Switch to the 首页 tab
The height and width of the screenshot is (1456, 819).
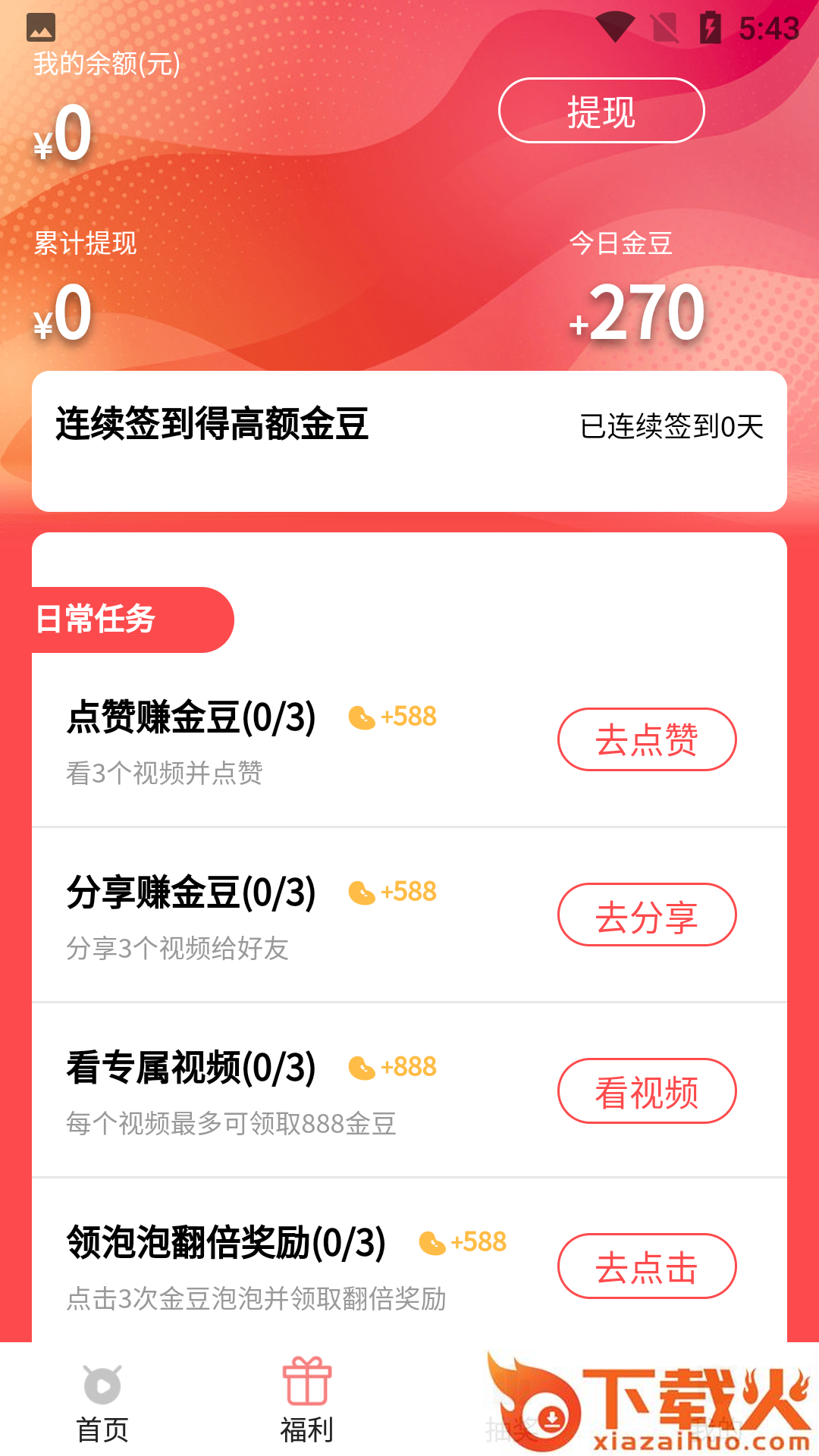pos(102,1403)
